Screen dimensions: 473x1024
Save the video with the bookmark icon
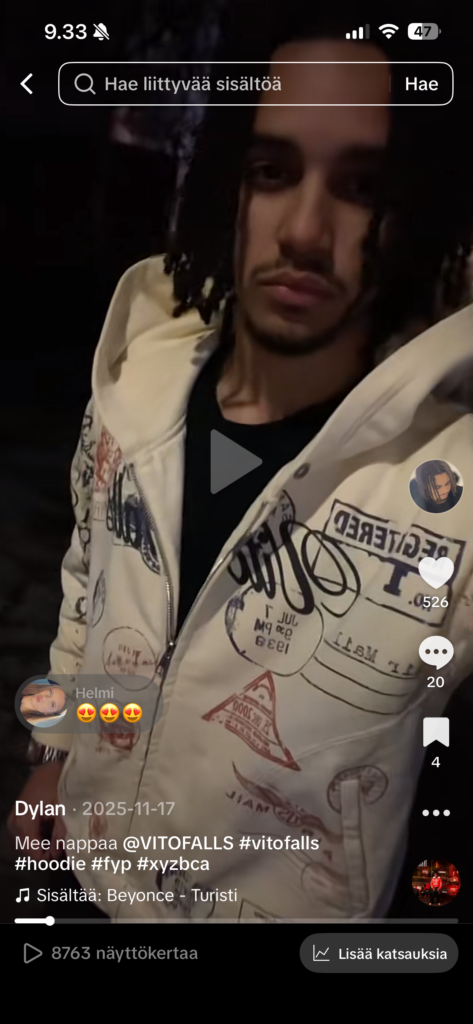pos(436,733)
